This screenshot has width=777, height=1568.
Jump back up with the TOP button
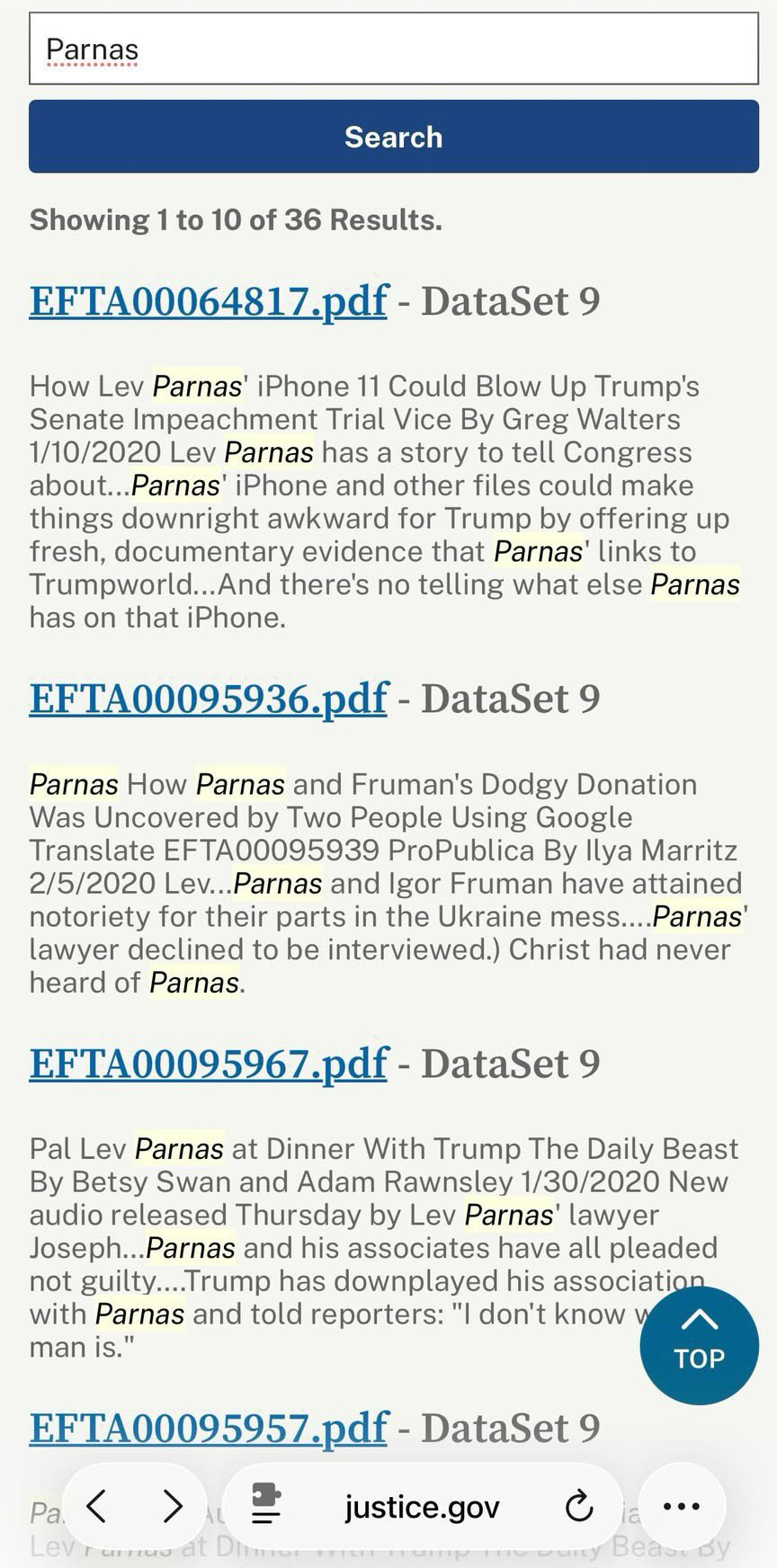click(699, 1345)
